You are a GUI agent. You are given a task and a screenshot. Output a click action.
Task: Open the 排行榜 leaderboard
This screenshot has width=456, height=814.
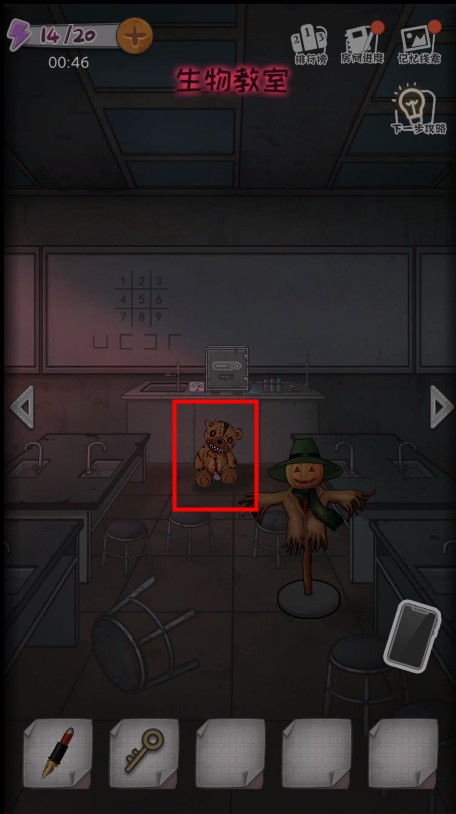pyautogui.click(x=311, y=46)
